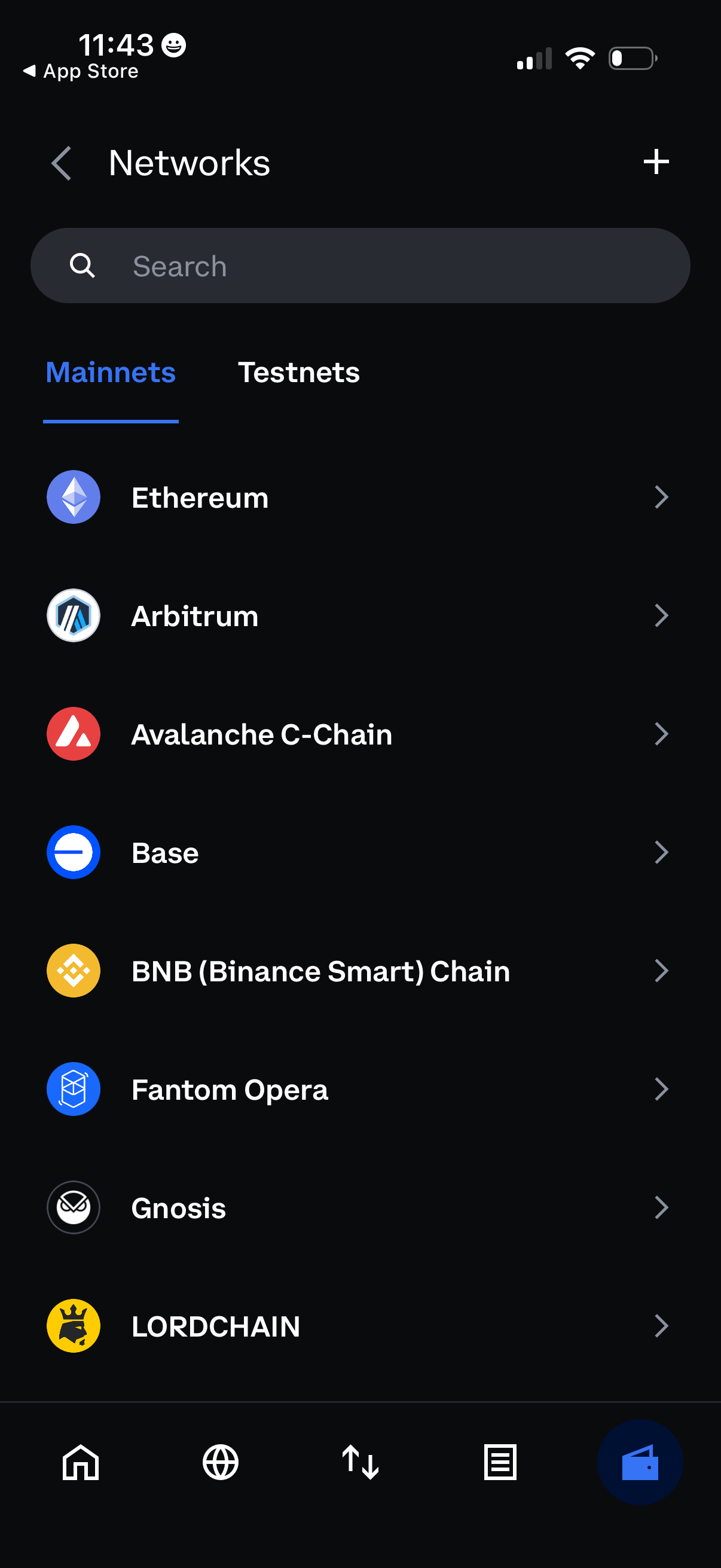
Task: Select the Mainnets tab
Action: pos(110,372)
